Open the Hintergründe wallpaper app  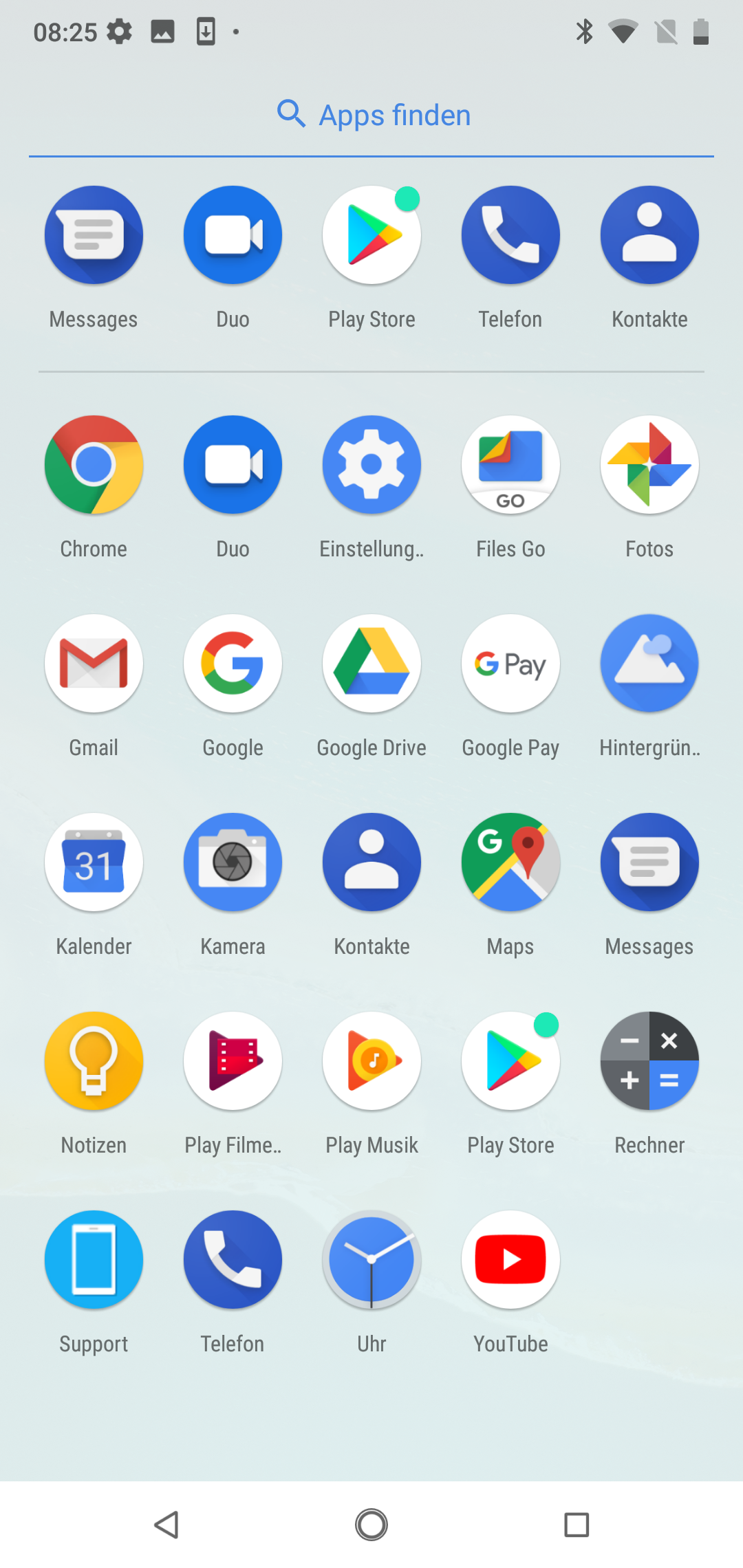coord(649,664)
